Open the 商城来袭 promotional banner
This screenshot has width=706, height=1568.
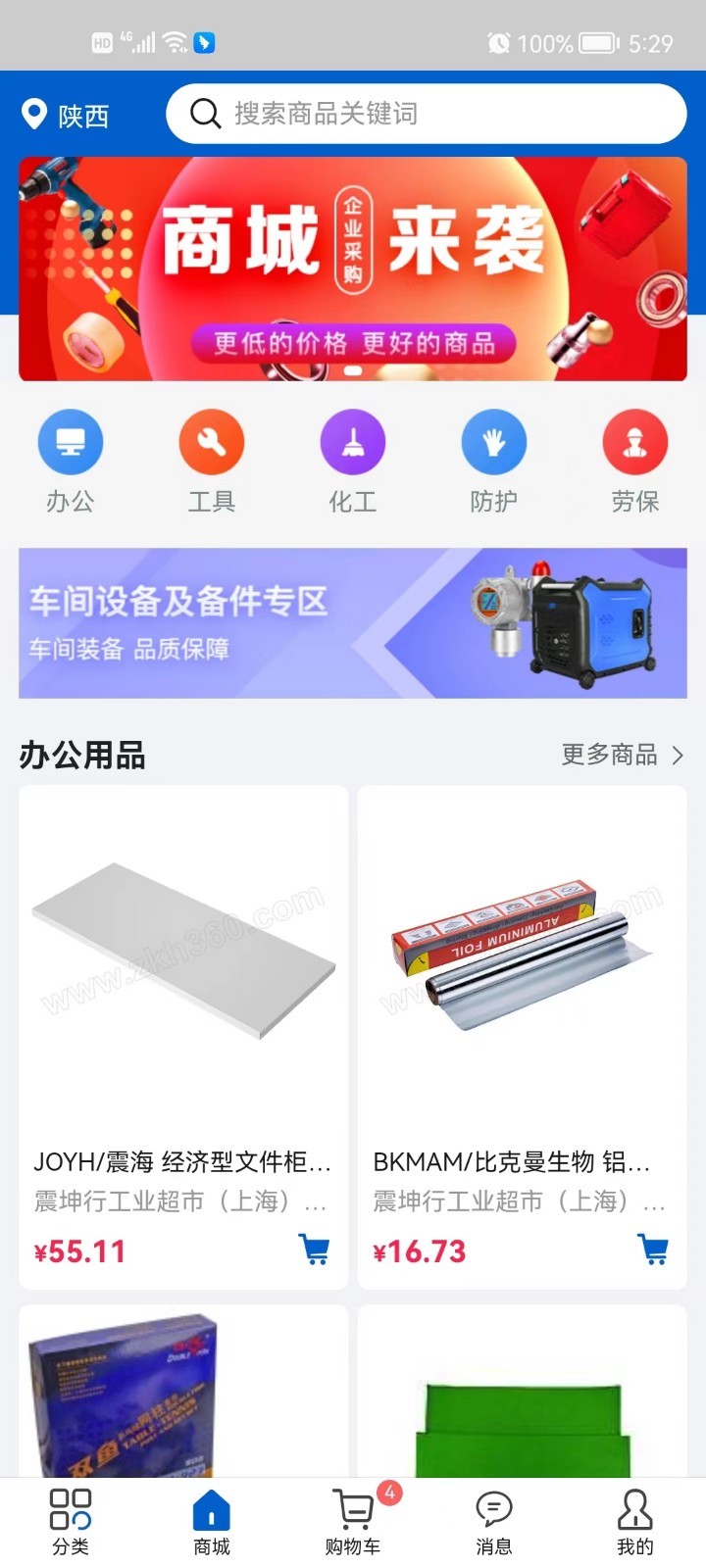click(x=353, y=269)
